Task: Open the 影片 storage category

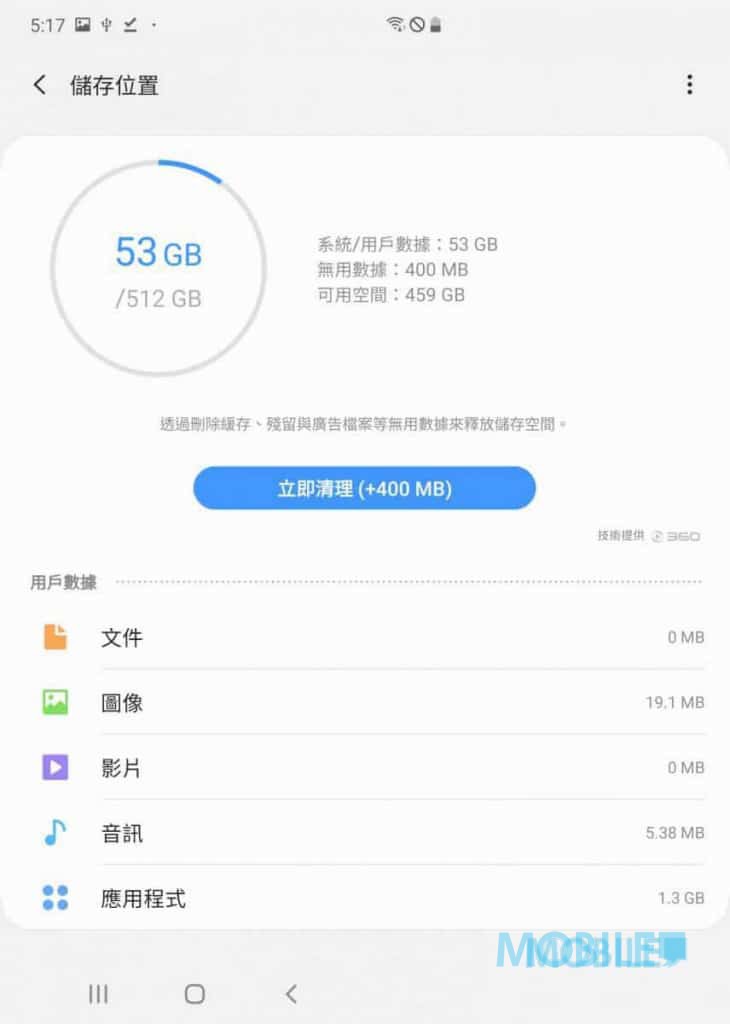Action: tap(365, 768)
